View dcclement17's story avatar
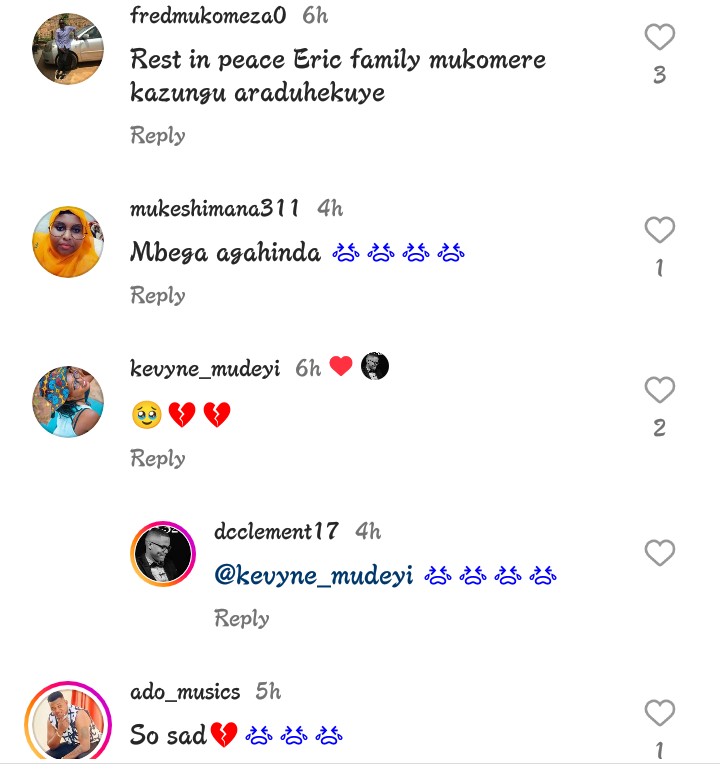 click(x=163, y=553)
